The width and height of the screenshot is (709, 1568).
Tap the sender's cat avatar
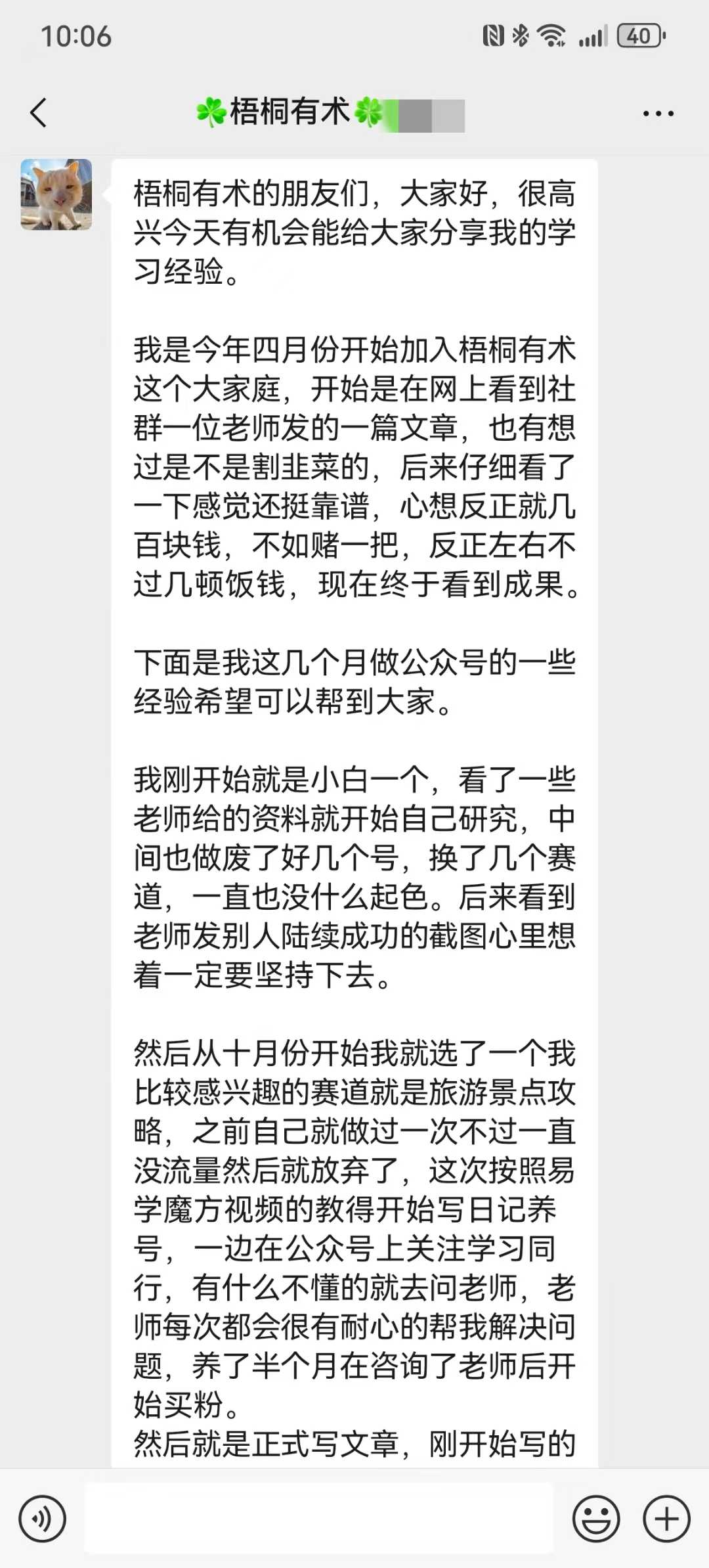coord(56,194)
